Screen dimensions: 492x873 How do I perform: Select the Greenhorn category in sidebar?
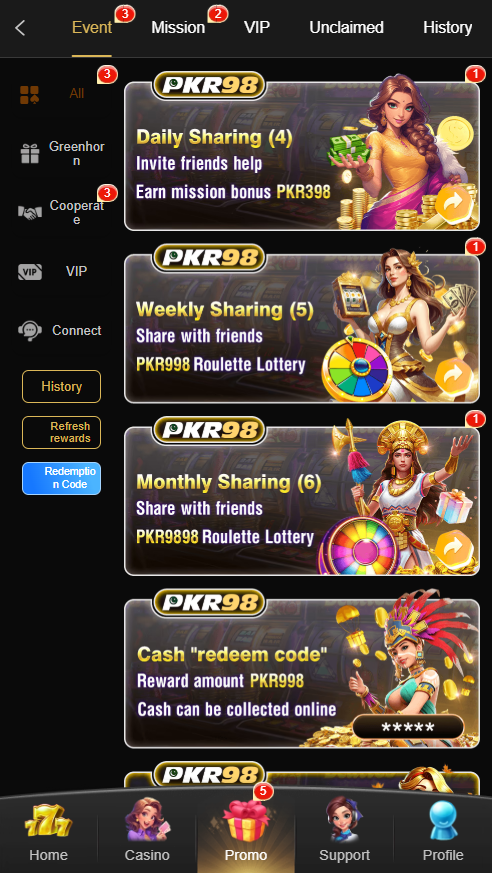(x=61, y=154)
